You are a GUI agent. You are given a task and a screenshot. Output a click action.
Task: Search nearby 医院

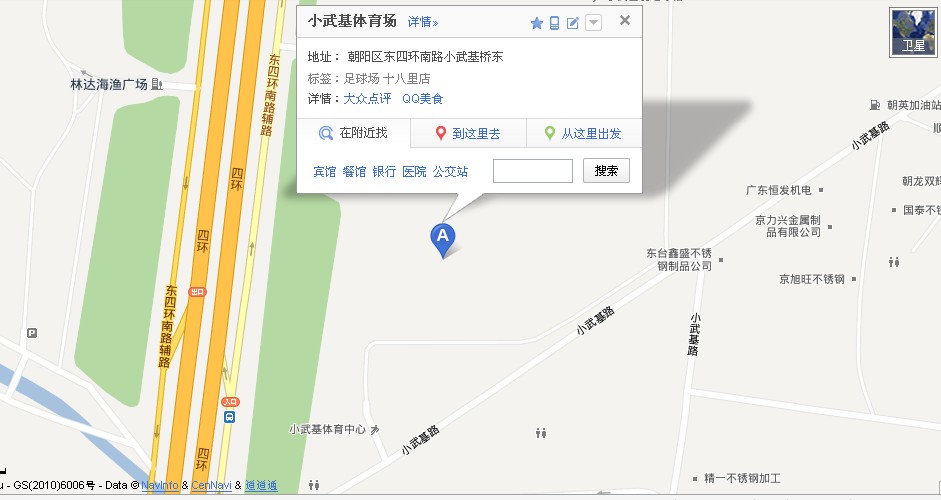pos(414,172)
